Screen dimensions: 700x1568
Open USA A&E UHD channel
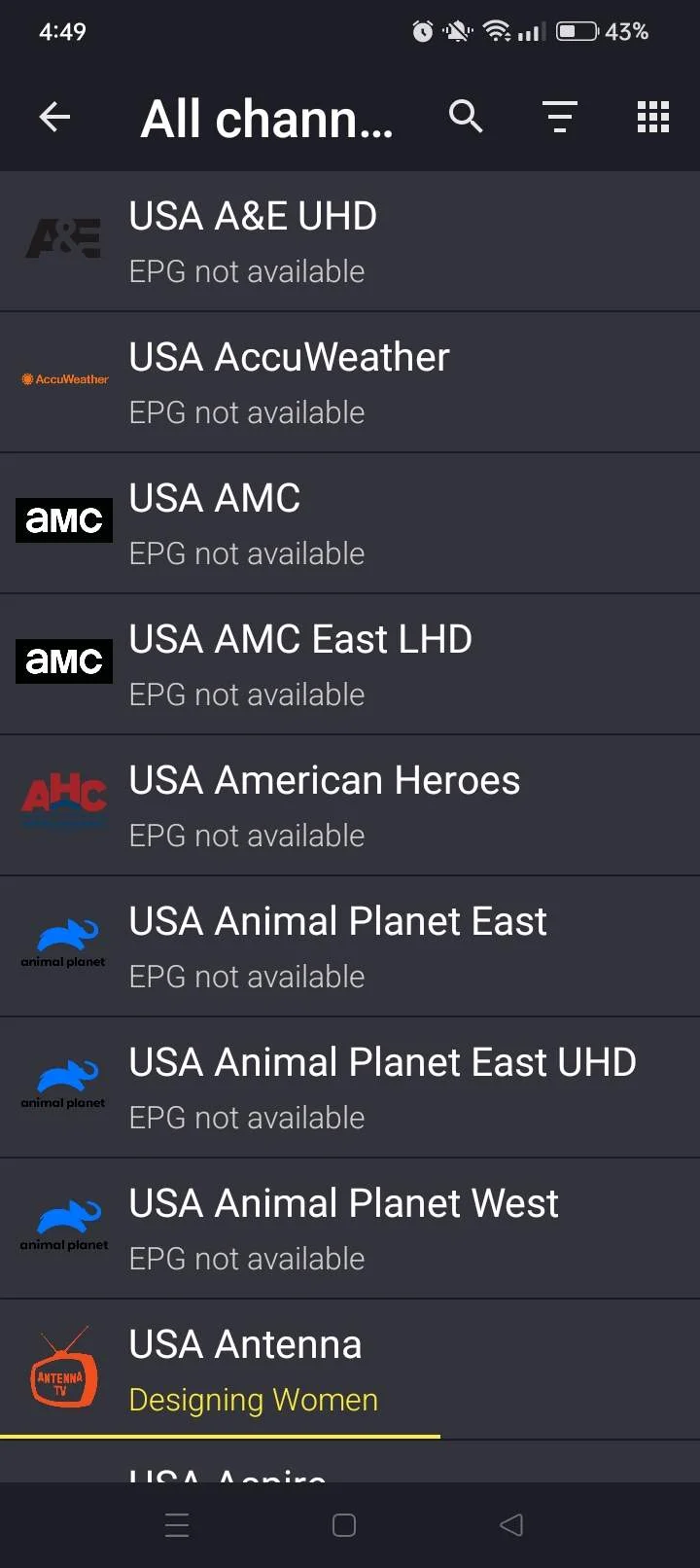click(x=350, y=241)
